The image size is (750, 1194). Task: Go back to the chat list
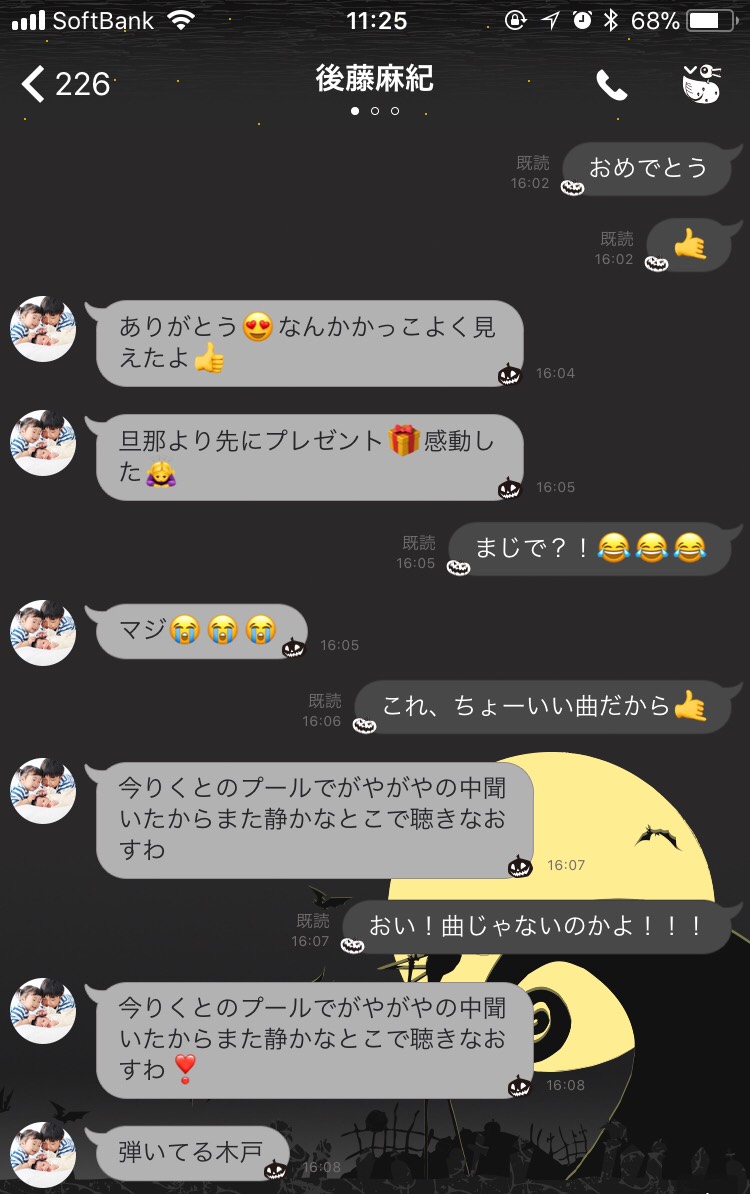pyautogui.click(x=62, y=84)
